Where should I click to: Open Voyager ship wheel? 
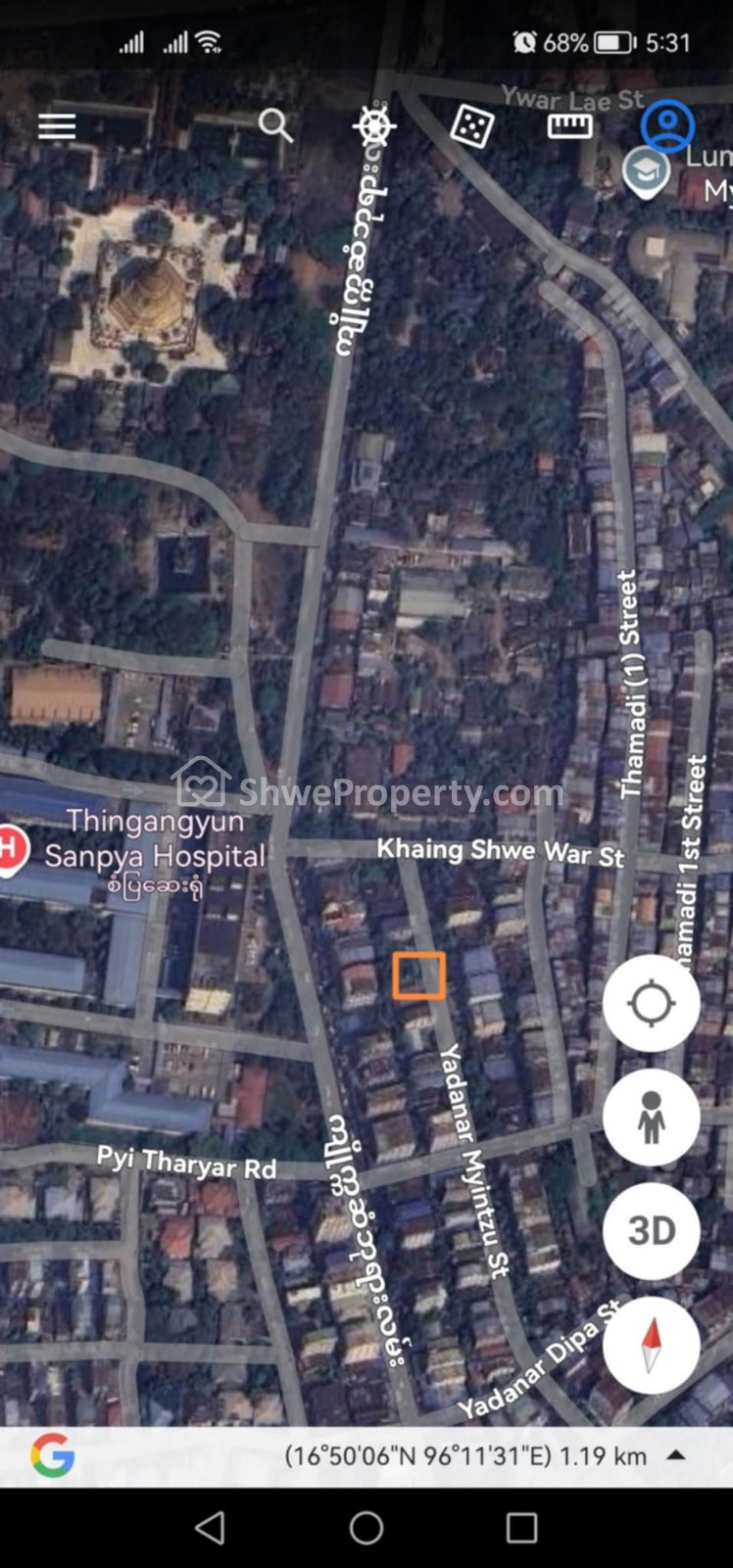point(373,126)
